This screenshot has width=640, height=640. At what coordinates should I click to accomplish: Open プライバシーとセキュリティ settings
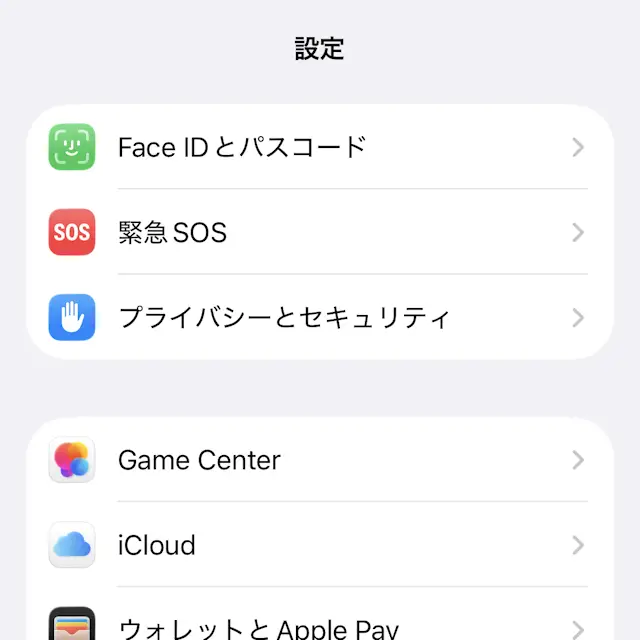(x=320, y=318)
